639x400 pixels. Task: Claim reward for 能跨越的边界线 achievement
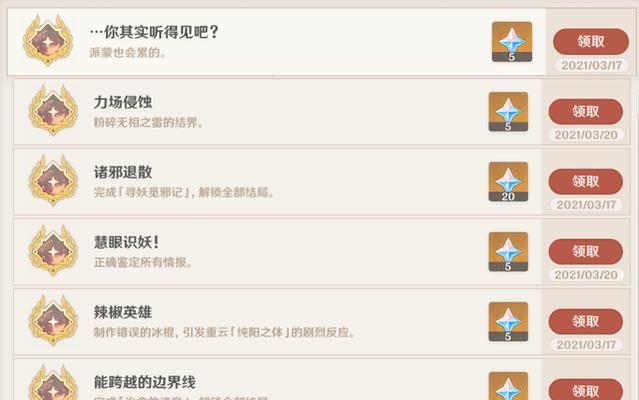(585, 389)
